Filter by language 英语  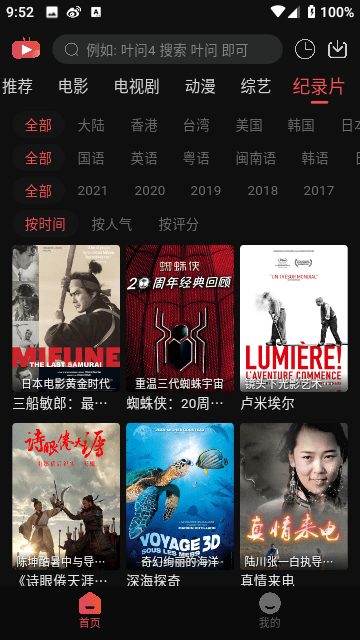(144, 158)
